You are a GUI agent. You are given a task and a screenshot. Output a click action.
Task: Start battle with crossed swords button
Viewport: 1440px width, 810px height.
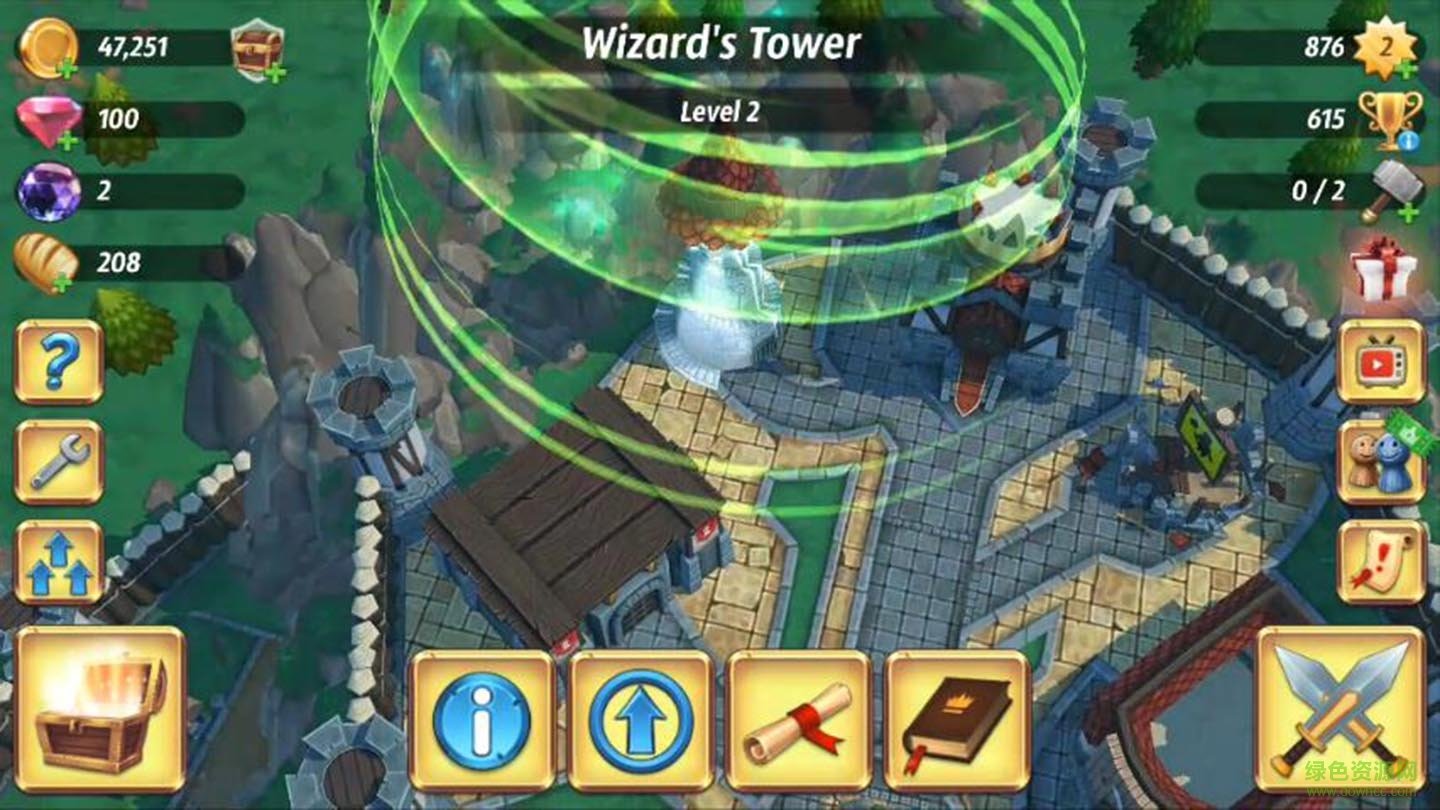[1340, 709]
